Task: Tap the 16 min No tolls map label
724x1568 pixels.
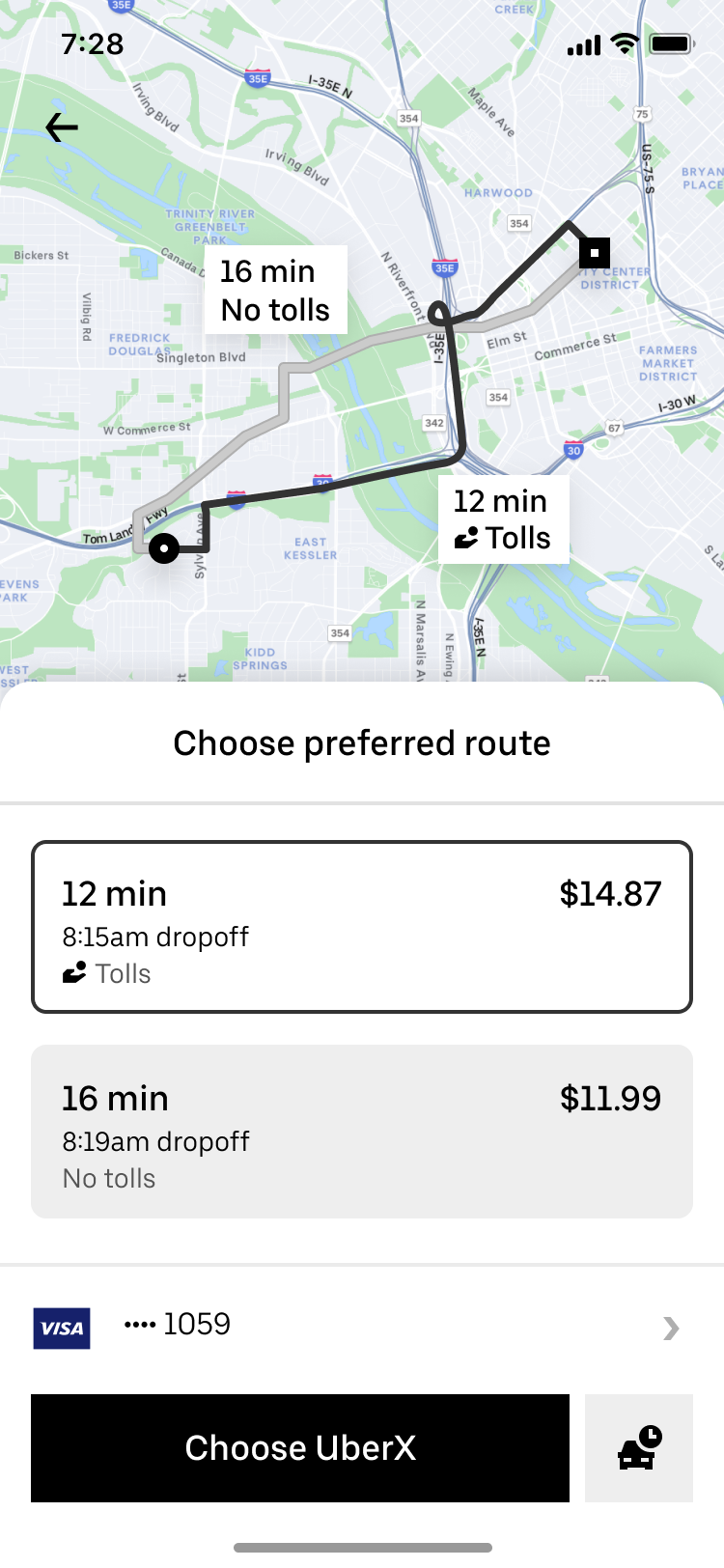Action: [276, 290]
